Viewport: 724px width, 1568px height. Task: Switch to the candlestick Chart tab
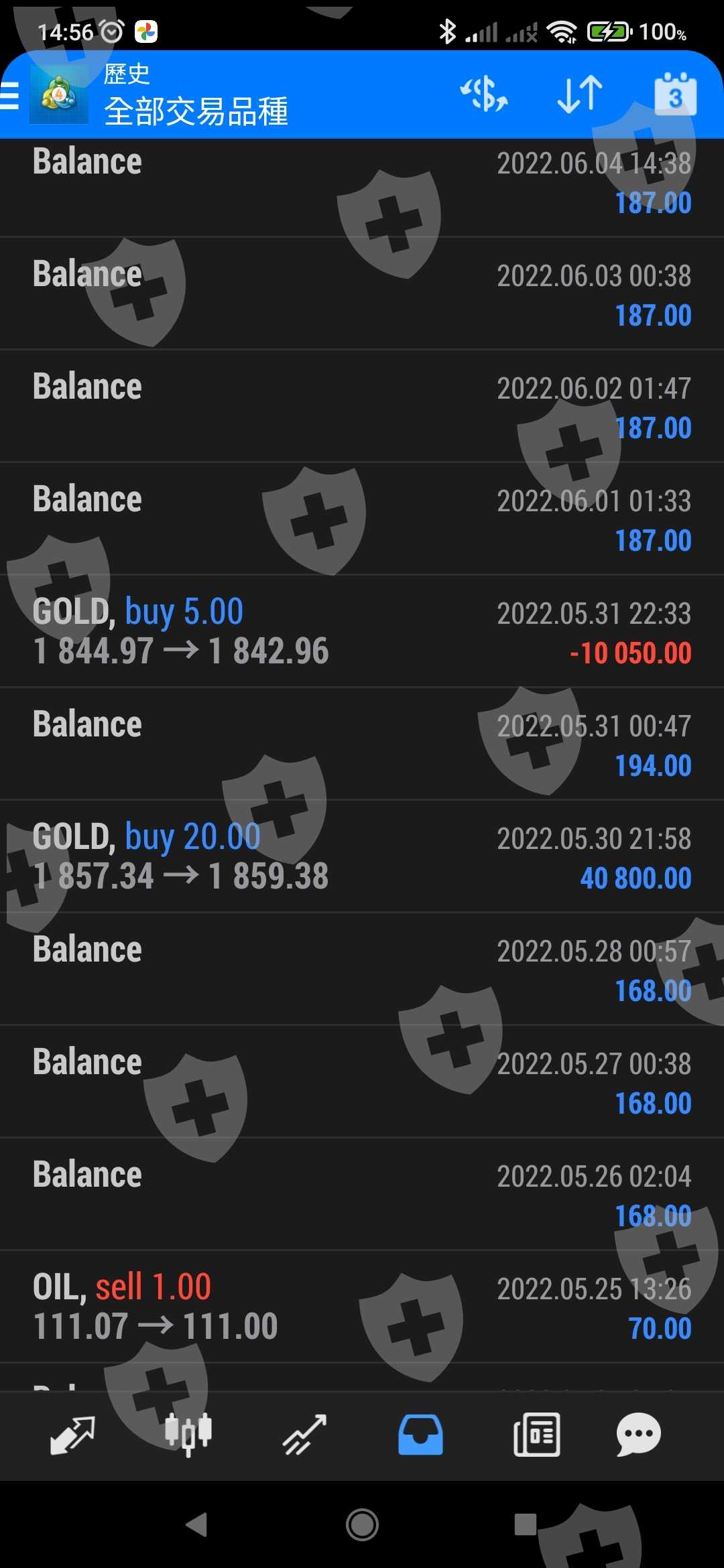pos(188,1435)
